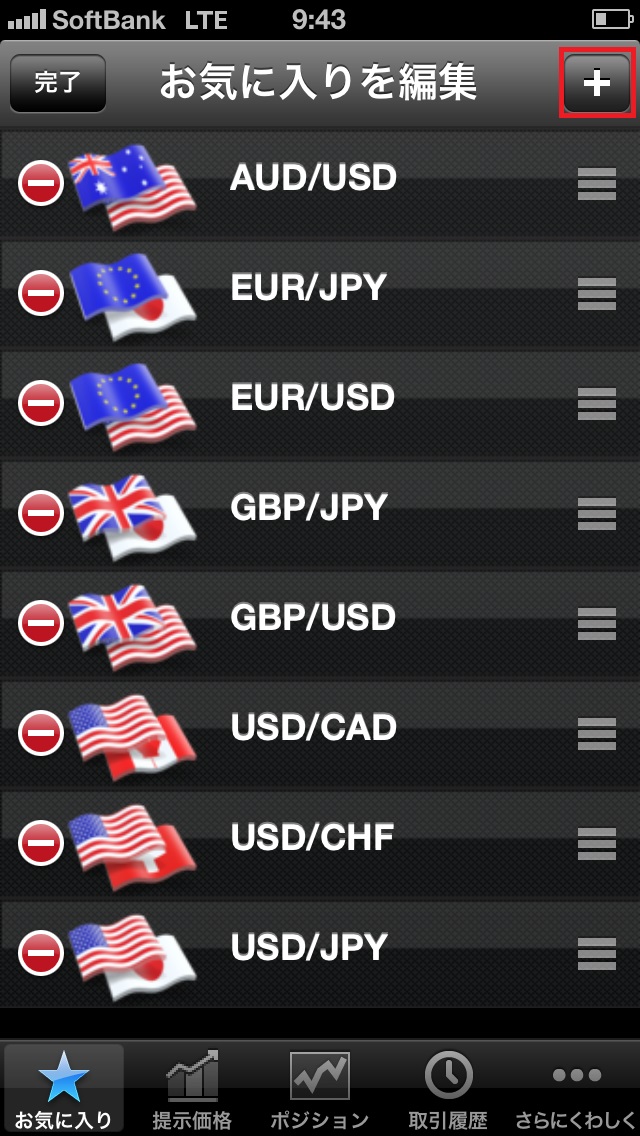Tap the minus icon next to EUR/USD
The image size is (640, 1136).
pos(41,403)
